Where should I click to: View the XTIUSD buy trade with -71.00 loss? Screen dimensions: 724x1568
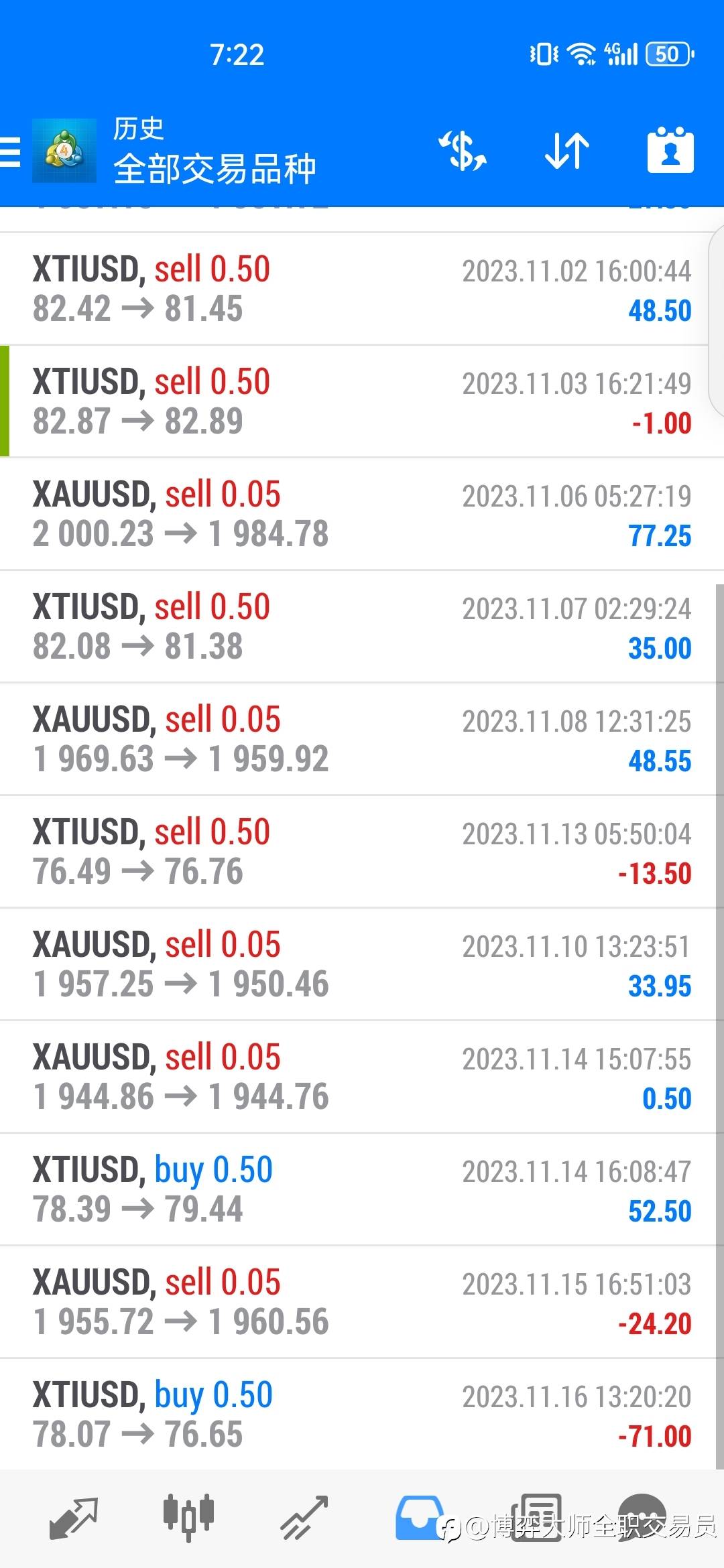pos(362,1415)
